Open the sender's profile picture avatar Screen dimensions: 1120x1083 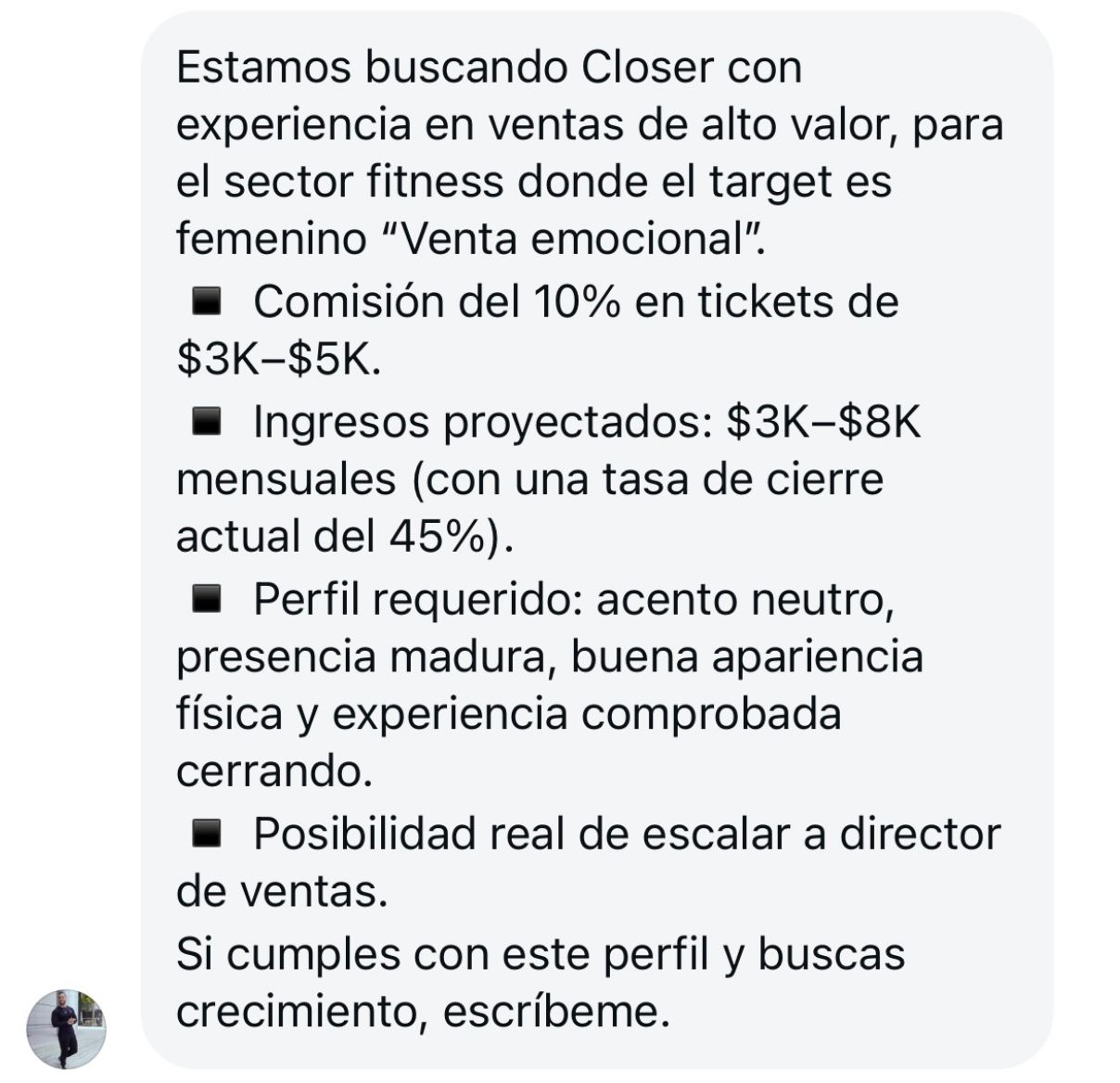pyautogui.click(x=66, y=1028)
